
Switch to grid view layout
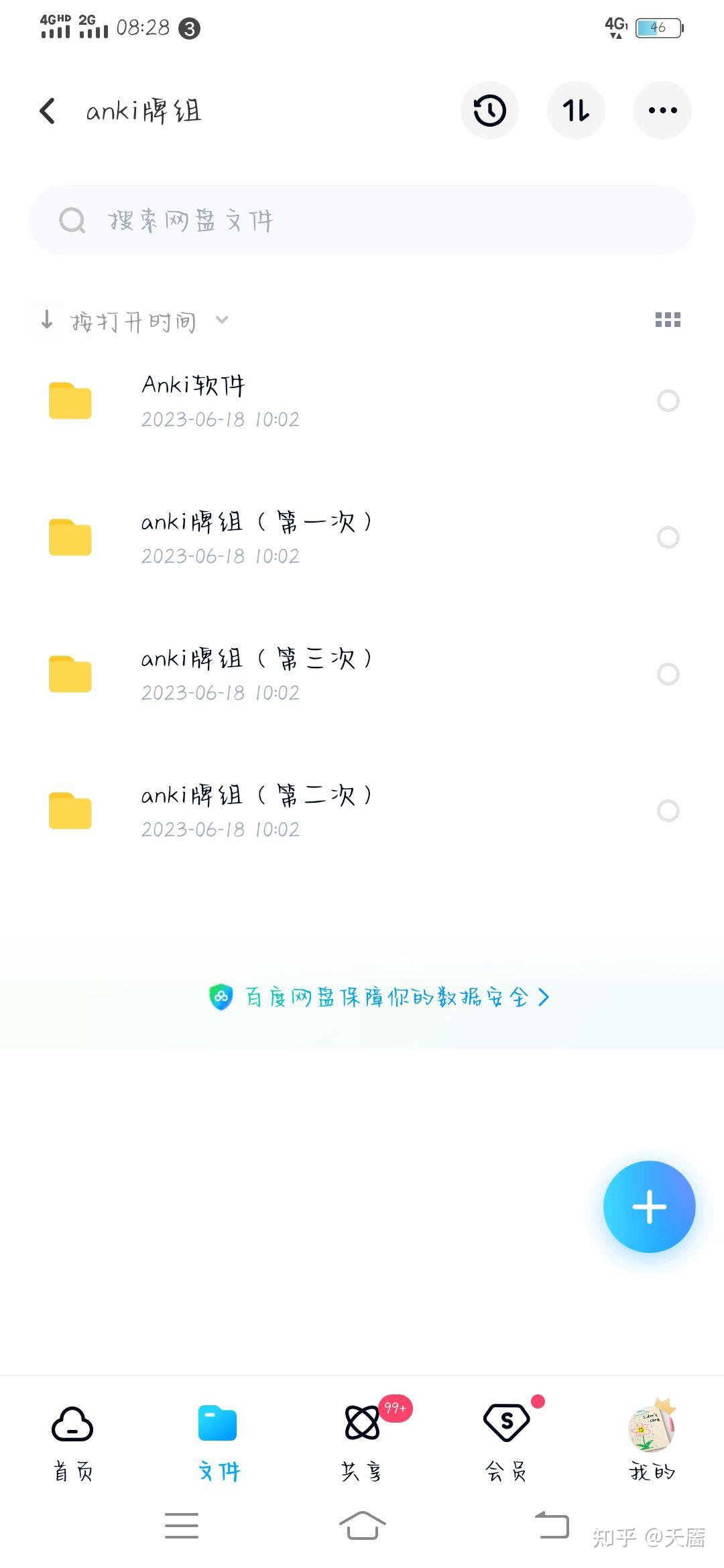[x=668, y=320]
